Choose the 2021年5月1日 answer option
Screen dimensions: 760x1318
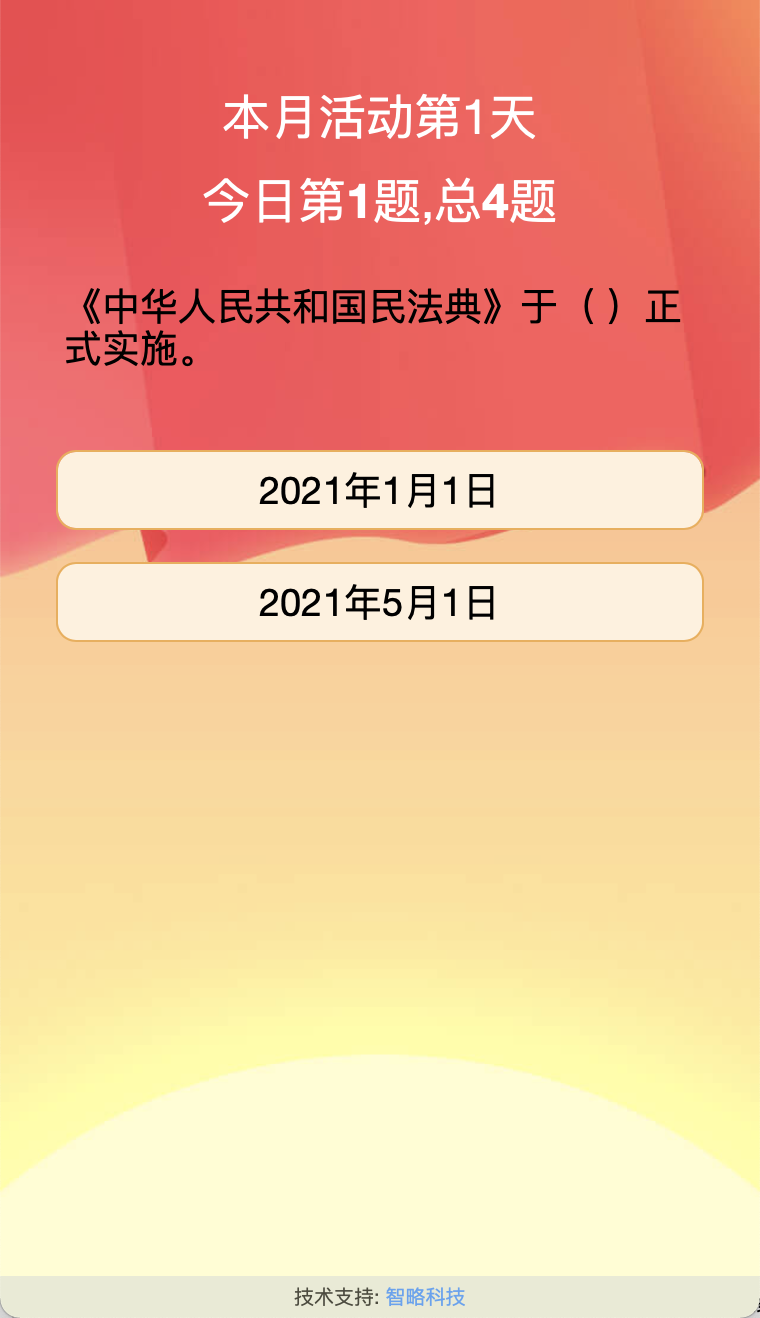(x=379, y=602)
